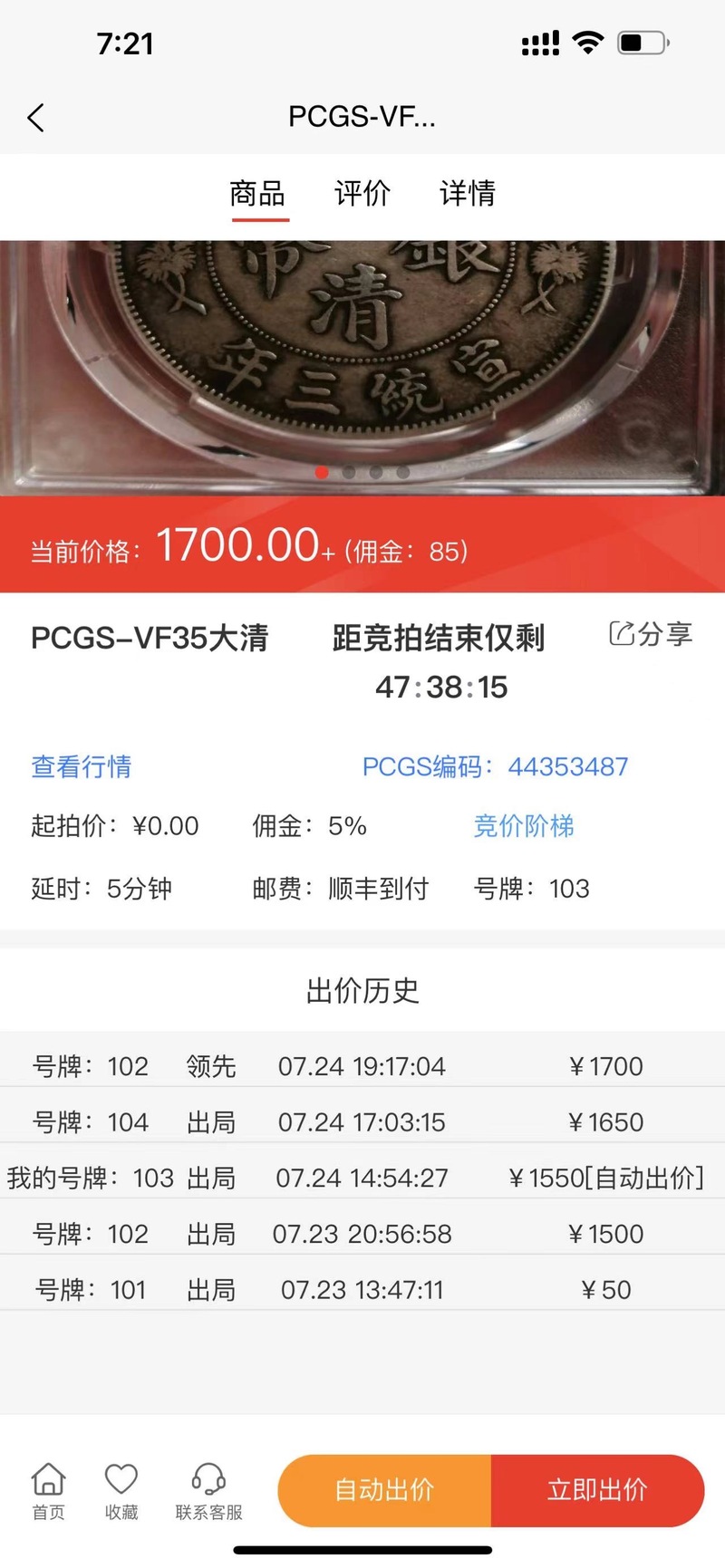This screenshot has height=1568, width=725.
Task: Switch to the 详情 tab
Action: [468, 193]
